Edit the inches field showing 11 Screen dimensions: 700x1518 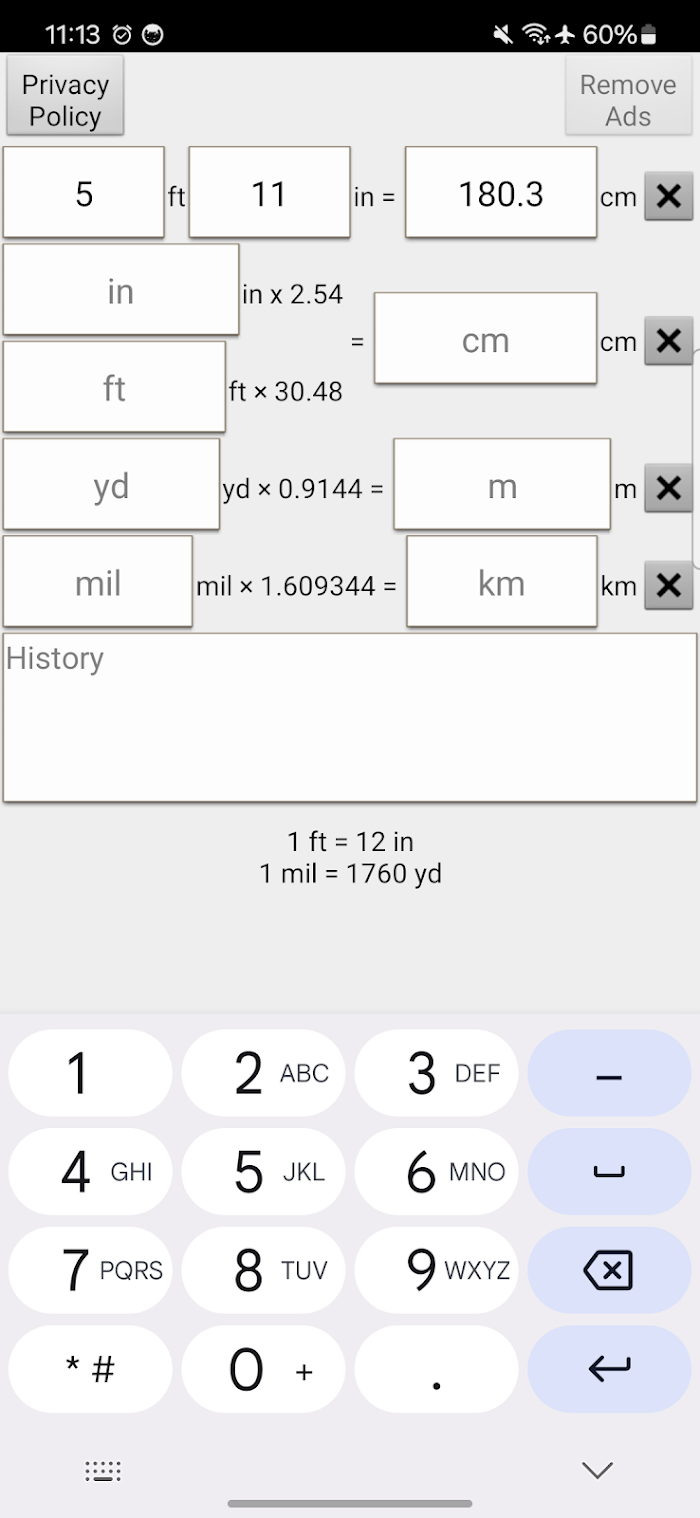[x=269, y=193]
